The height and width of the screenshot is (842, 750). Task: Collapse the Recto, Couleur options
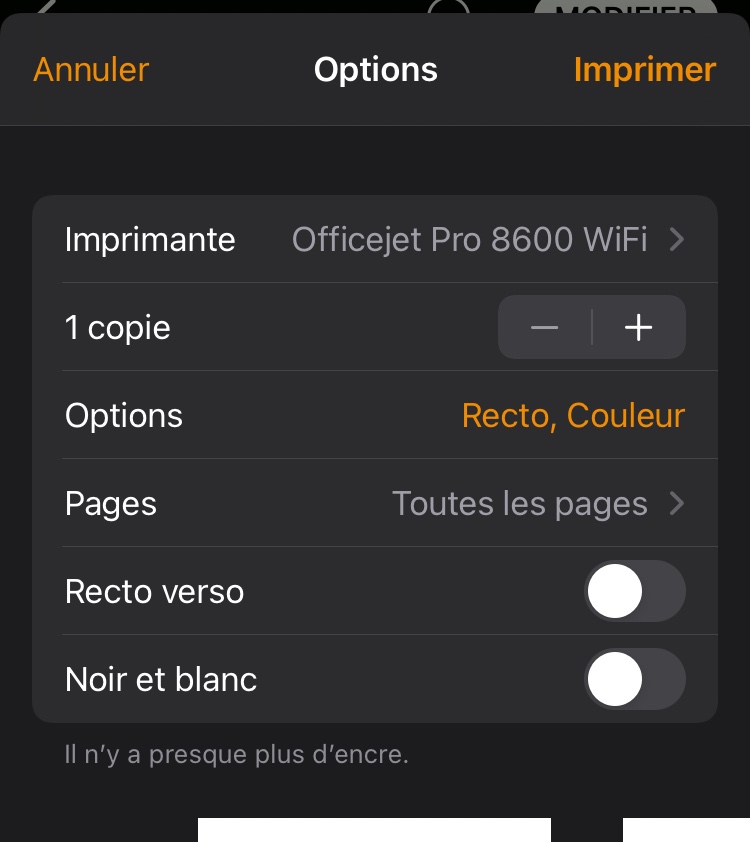click(573, 416)
